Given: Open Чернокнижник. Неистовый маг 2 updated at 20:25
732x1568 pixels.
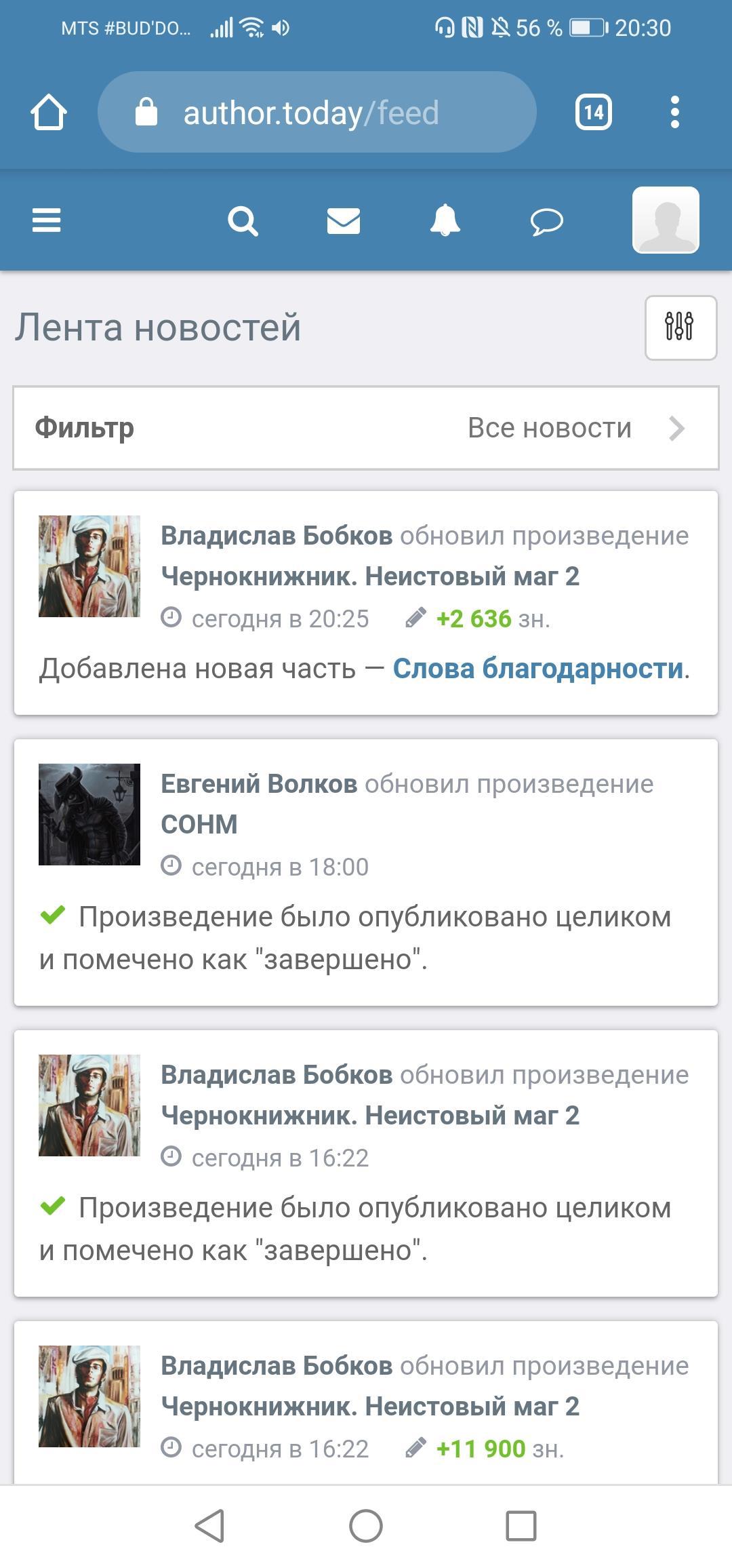Looking at the screenshot, I should tap(370, 576).
